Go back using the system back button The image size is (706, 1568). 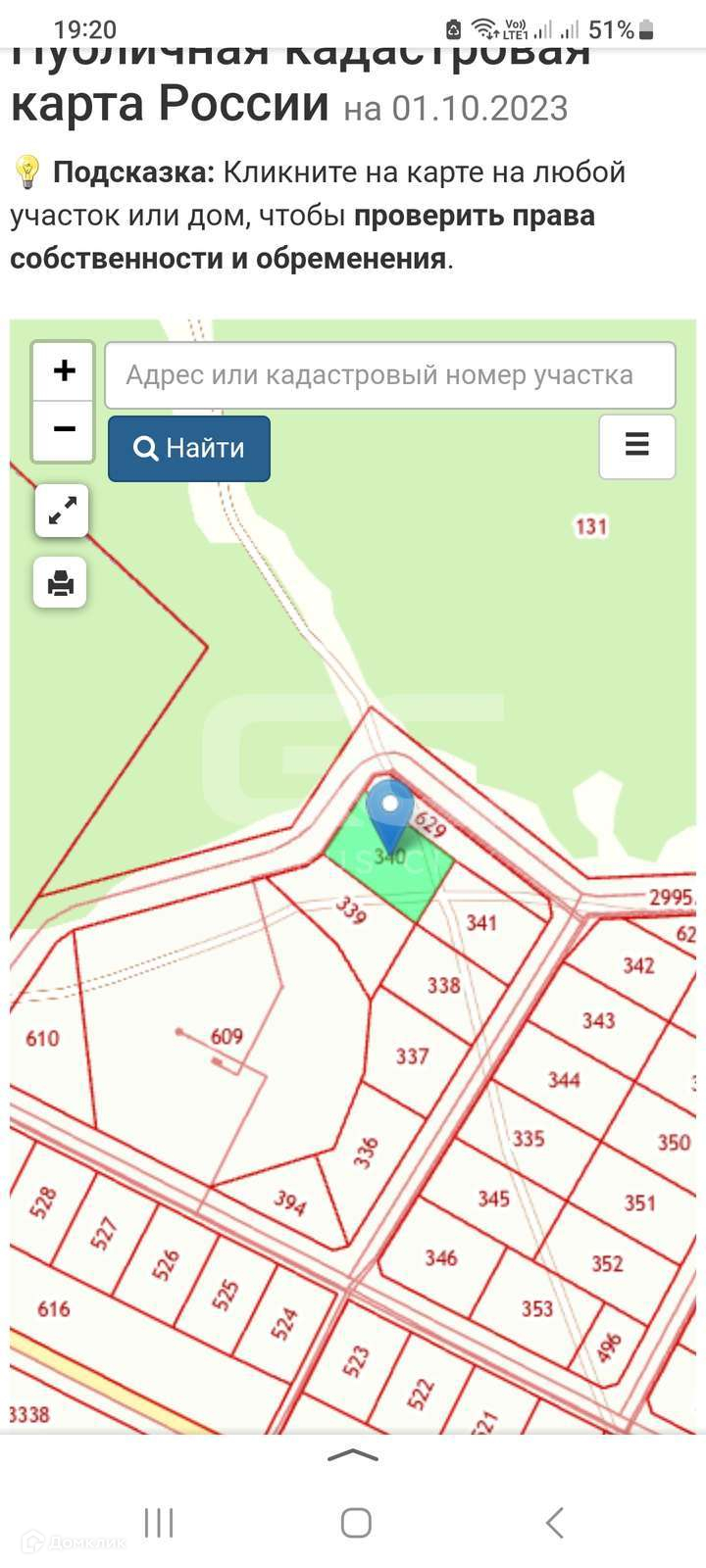point(554,1523)
